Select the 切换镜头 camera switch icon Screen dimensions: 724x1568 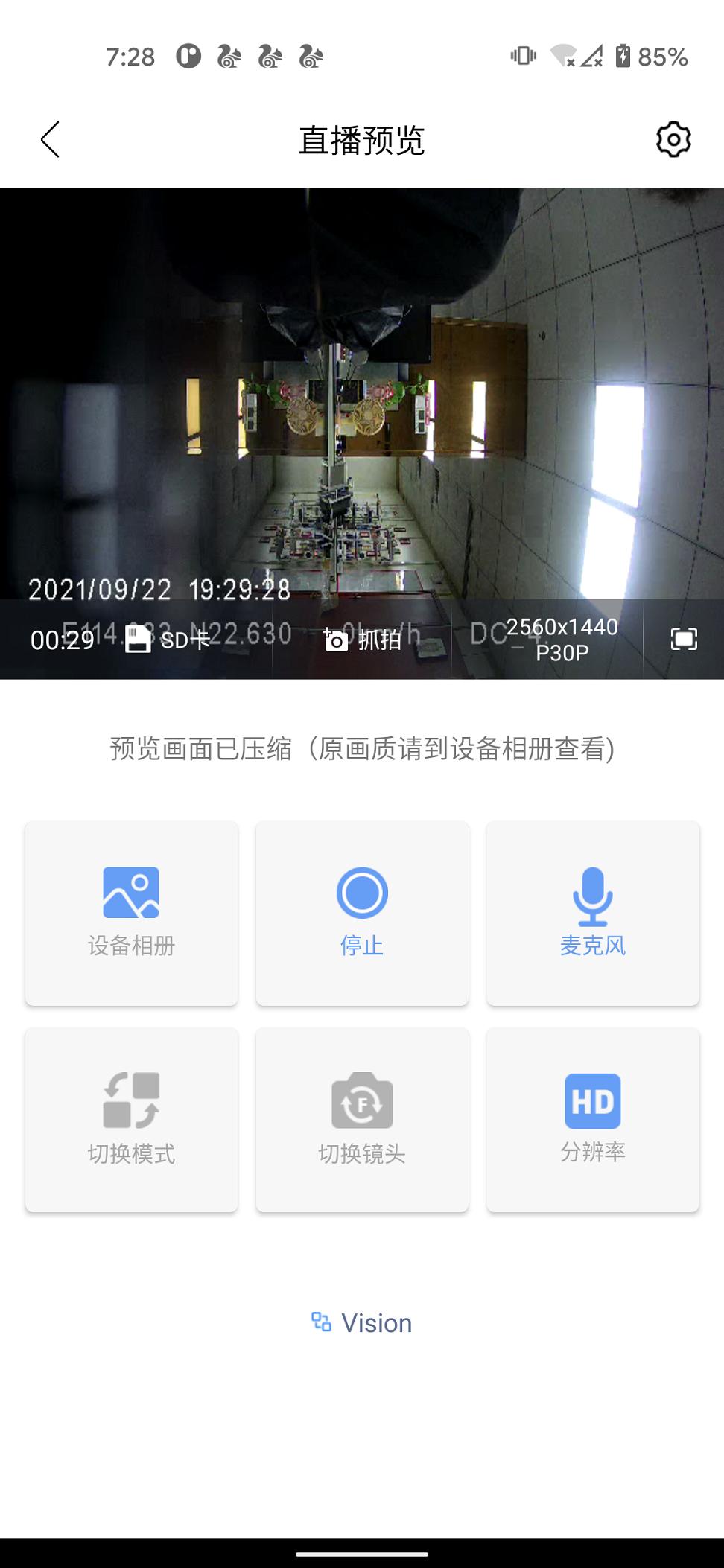[x=362, y=1103]
